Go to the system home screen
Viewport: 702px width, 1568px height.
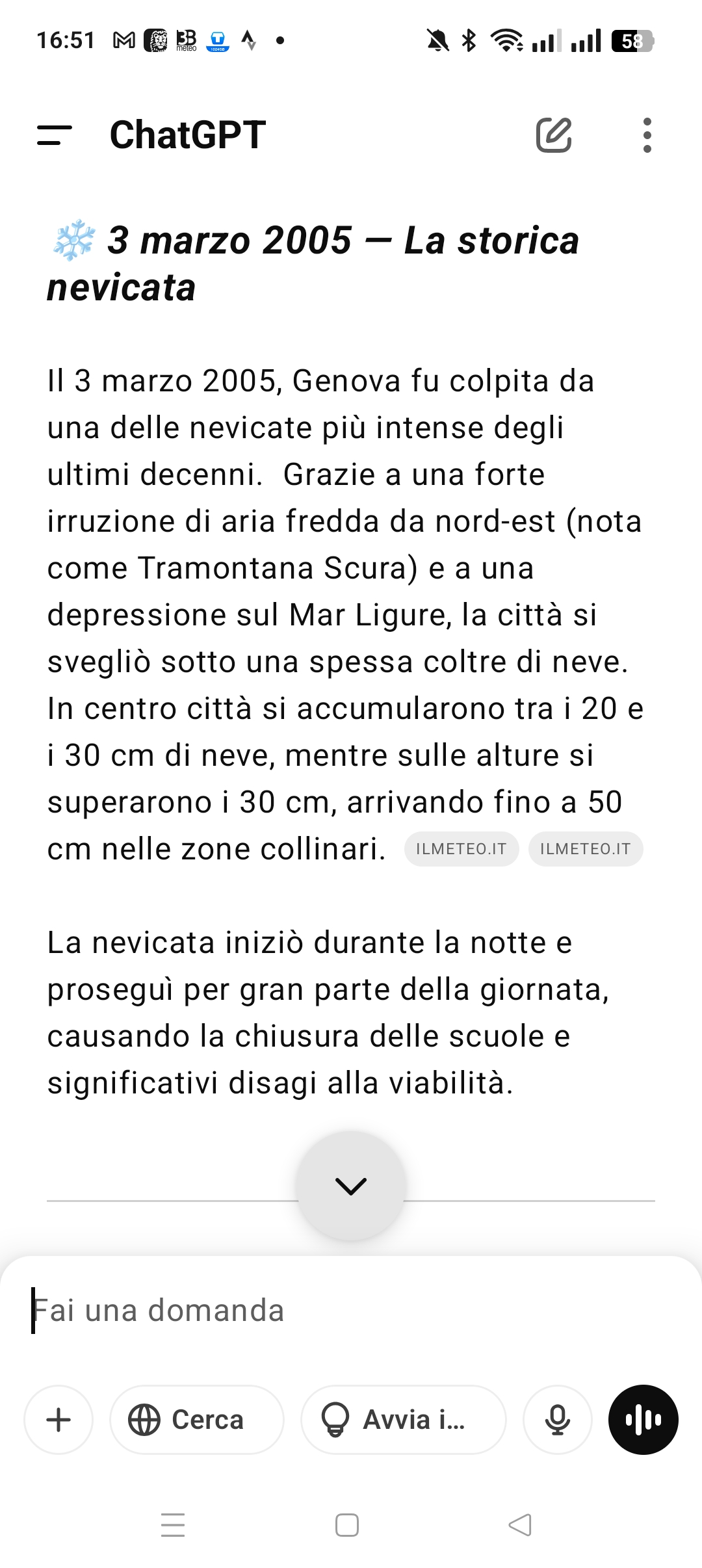click(x=347, y=1524)
